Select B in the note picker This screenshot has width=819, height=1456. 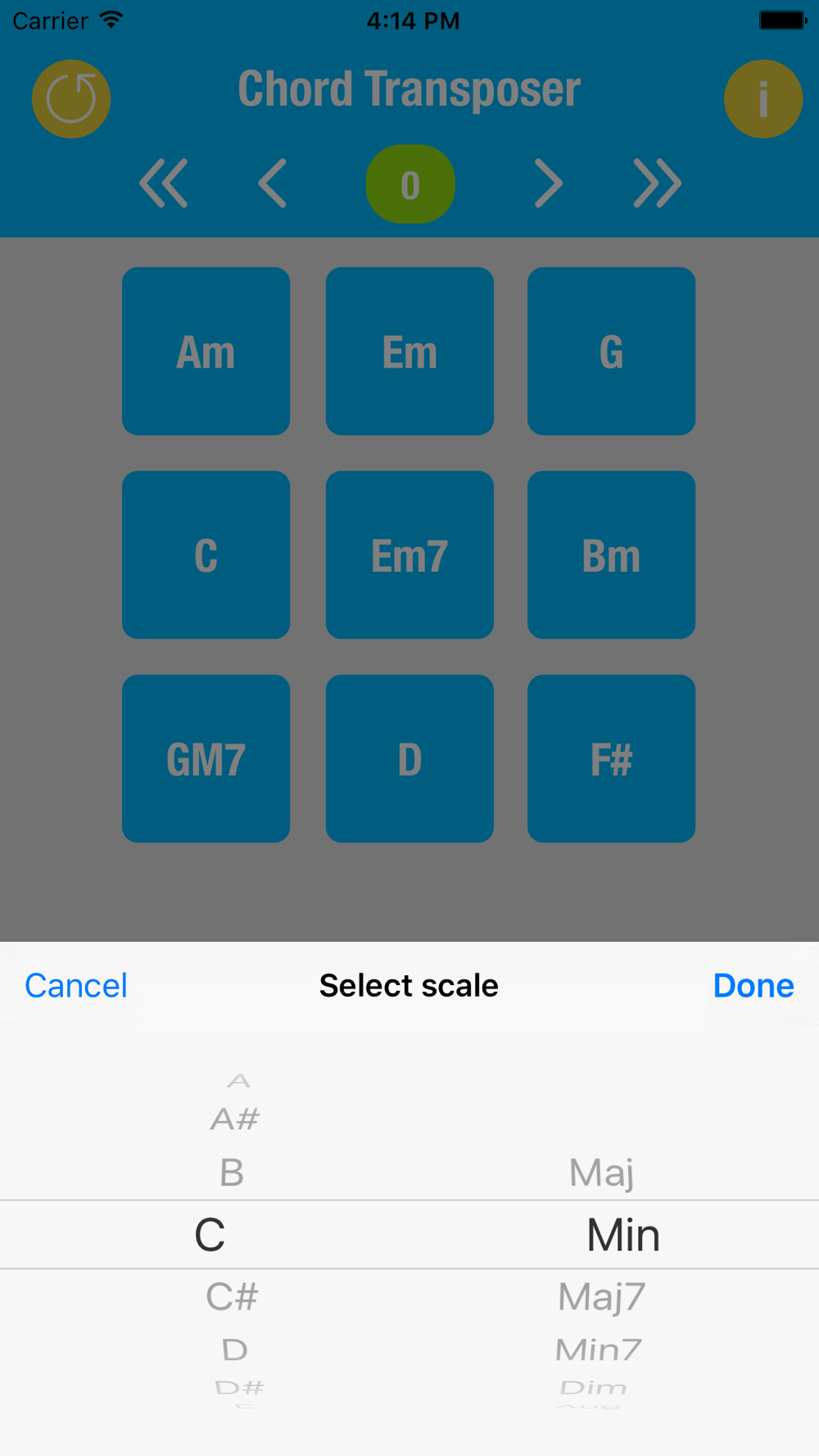[232, 1173]
